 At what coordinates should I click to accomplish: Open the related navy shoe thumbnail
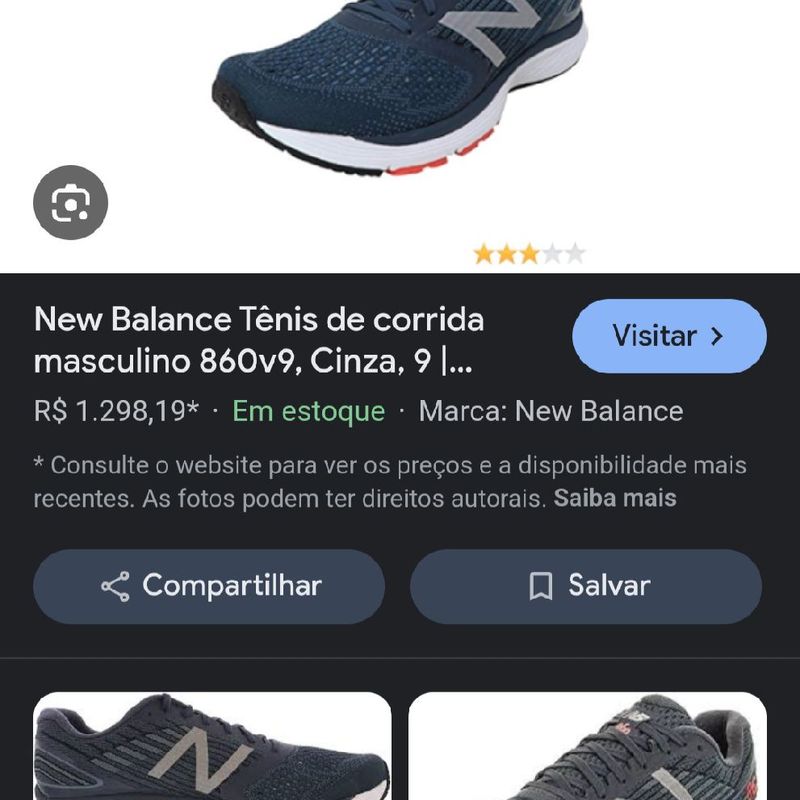tap(212, 747)
